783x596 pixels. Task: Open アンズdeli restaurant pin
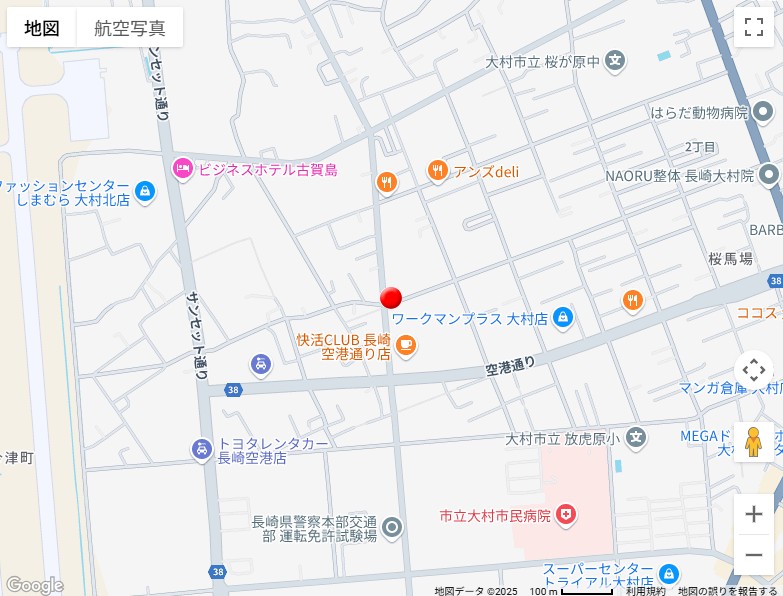click(x=437, y=170)
